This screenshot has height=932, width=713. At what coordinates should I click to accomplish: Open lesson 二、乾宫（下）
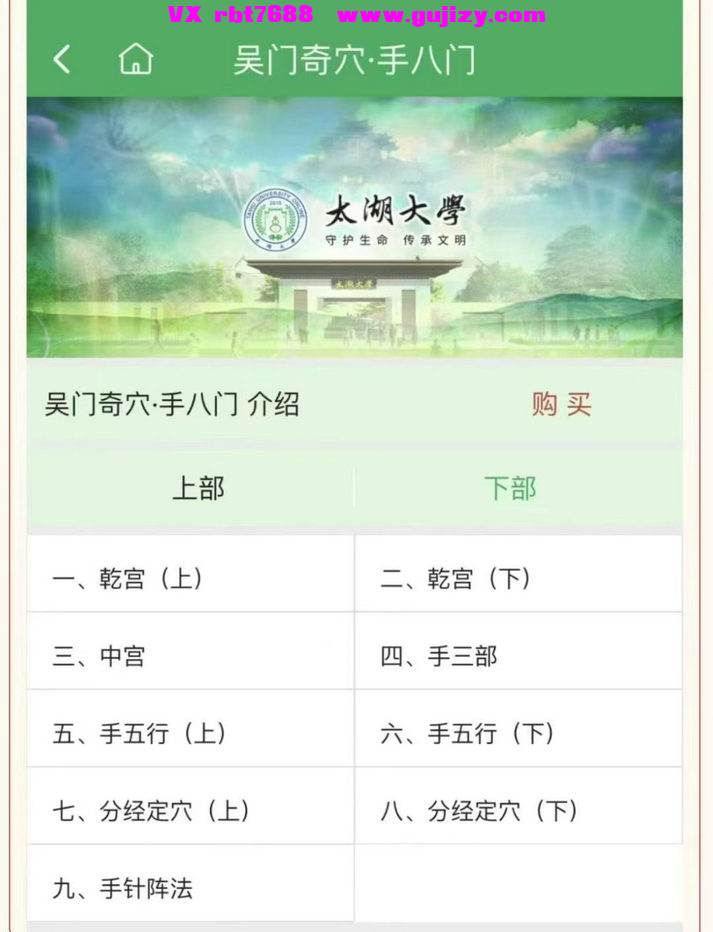pyautogui.click(x=518, y=578)
